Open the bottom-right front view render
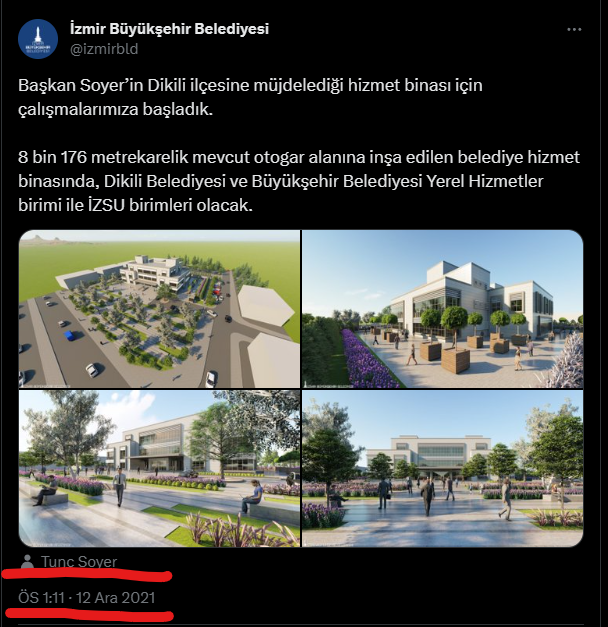This screenshot has height=627, width=608. [442, 468]
